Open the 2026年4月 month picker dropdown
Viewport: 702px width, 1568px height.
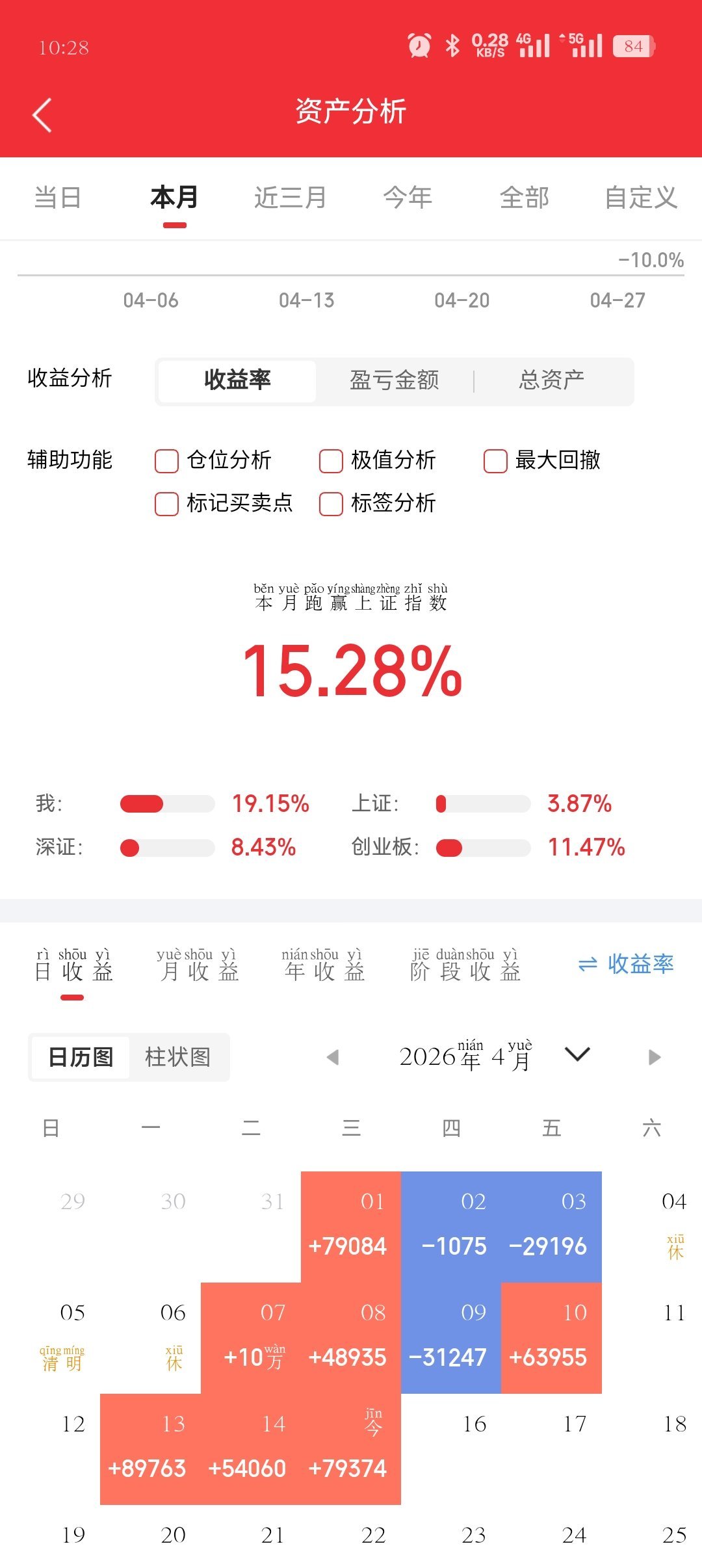(576, 1053)
